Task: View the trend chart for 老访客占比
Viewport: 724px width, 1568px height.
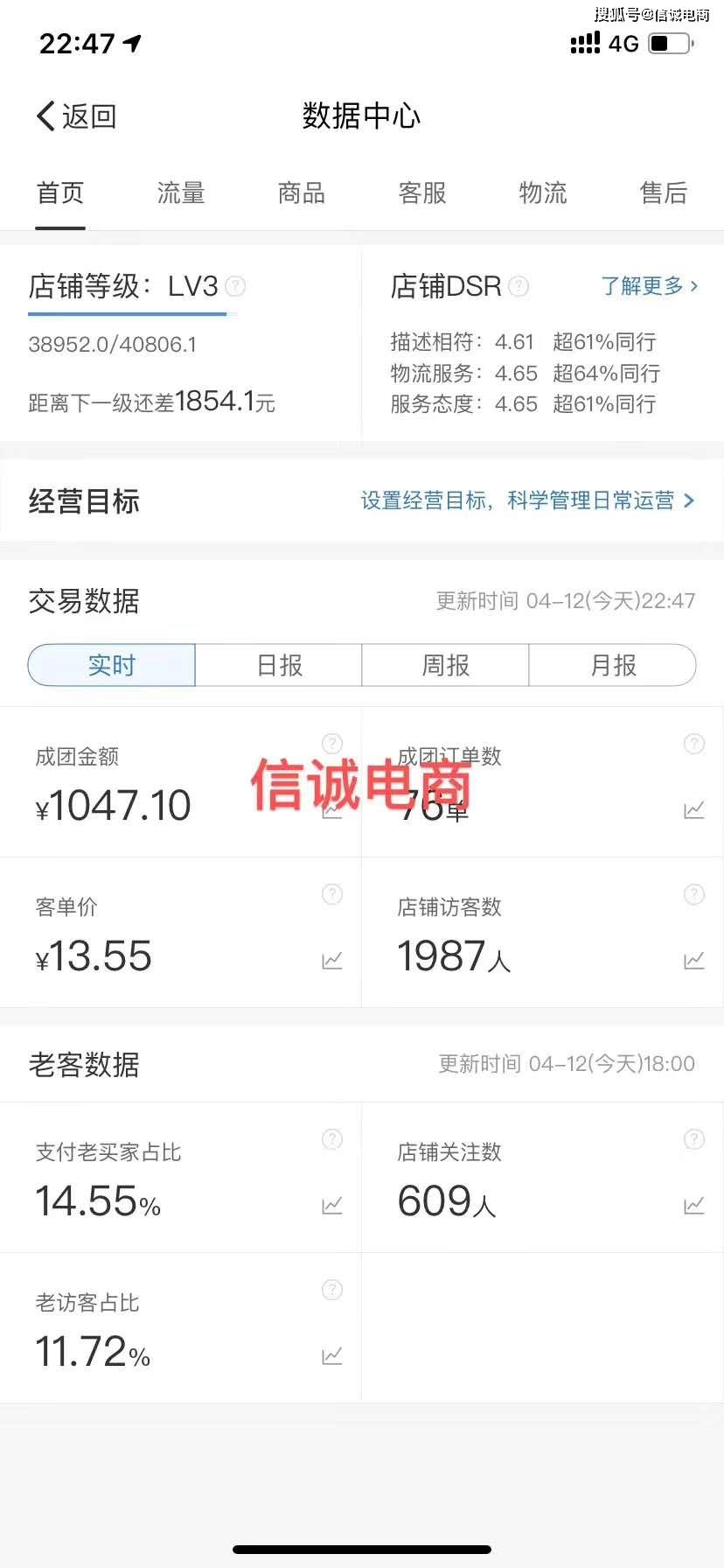Action: tap(332, 1356)
